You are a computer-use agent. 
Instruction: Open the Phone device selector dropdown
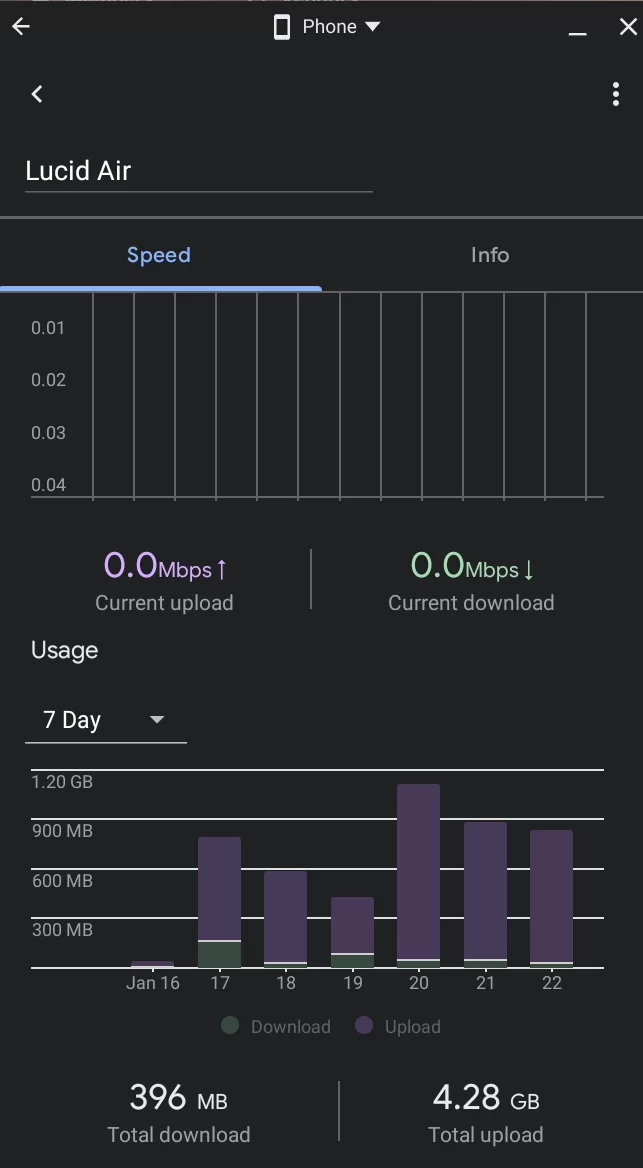click(x=327, y=27)
